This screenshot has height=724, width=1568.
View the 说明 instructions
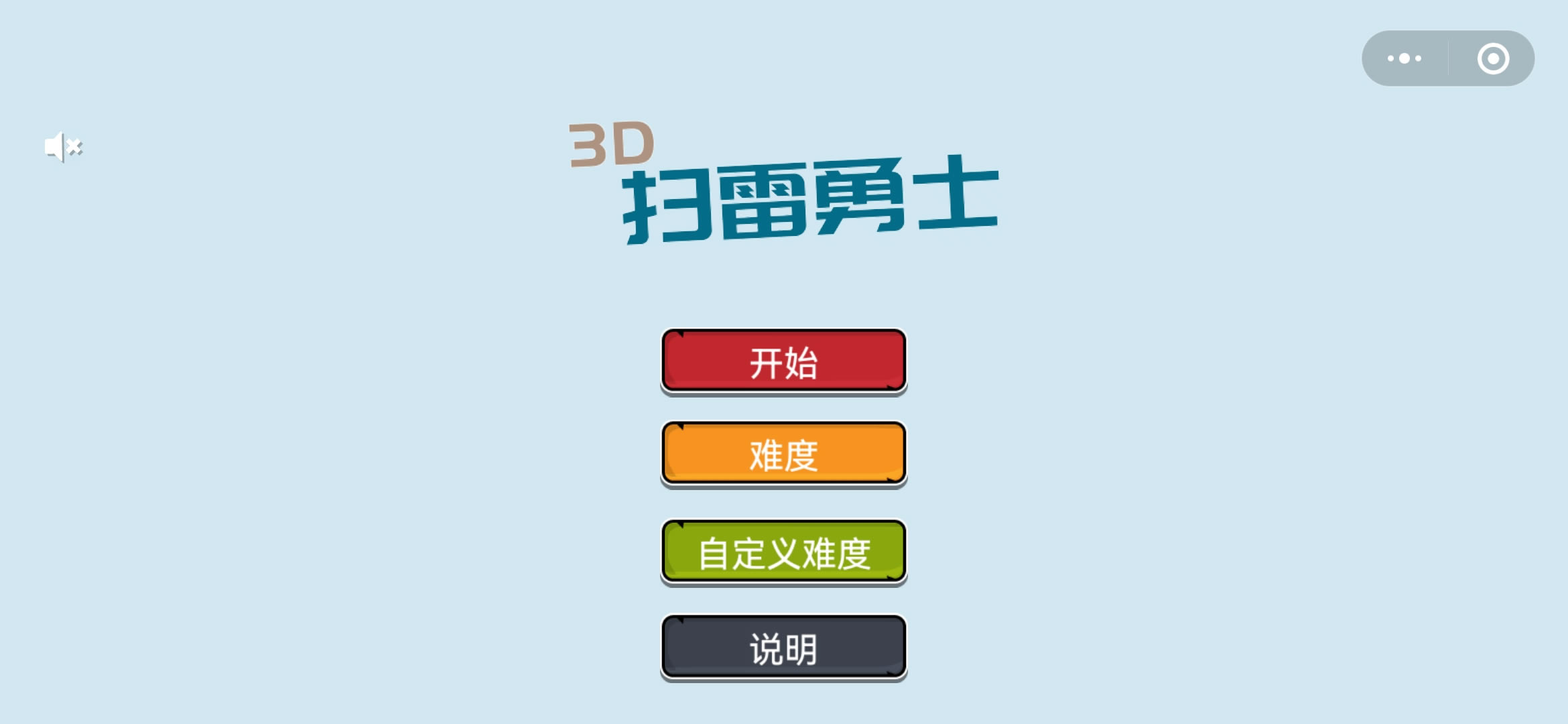[x=783, y=647]
